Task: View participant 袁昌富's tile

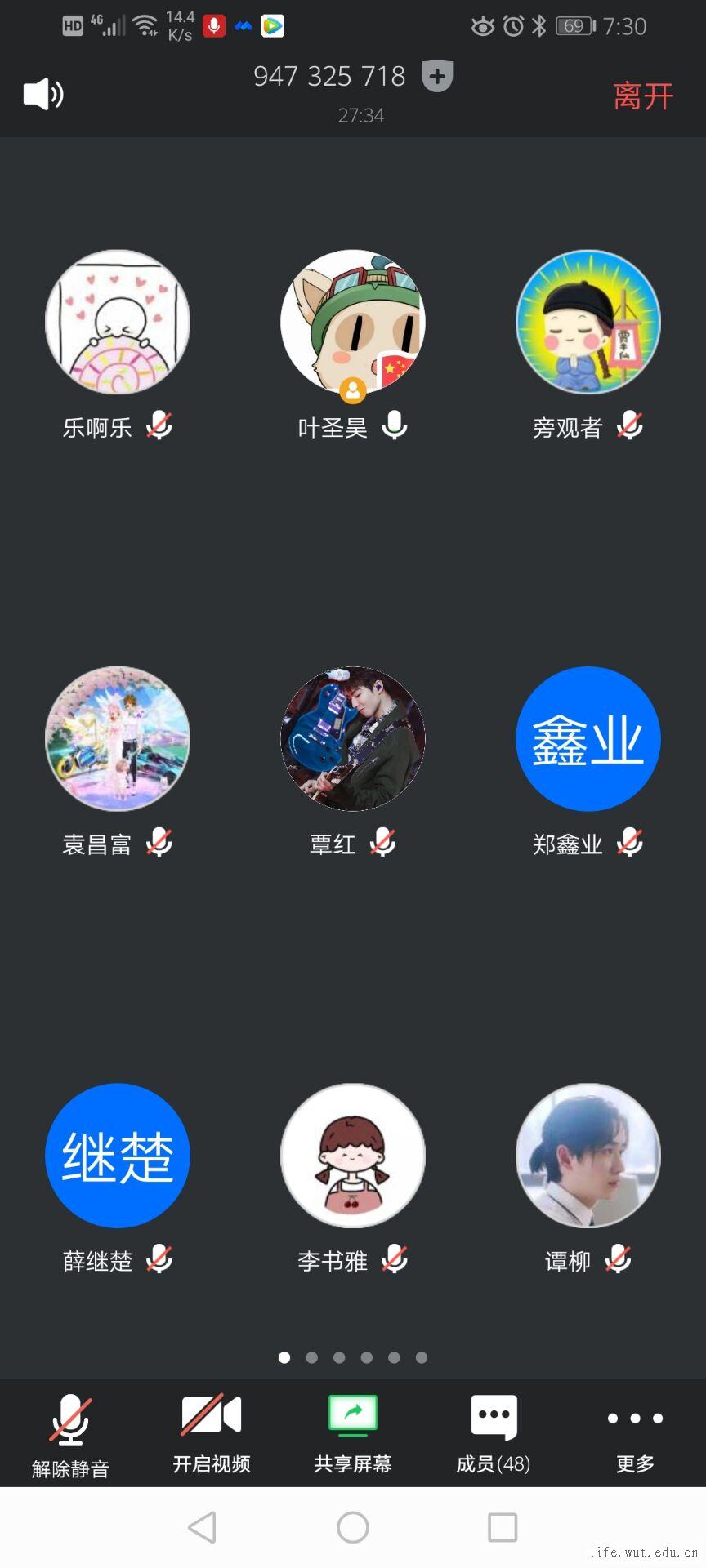Action: [x=118, y=739]
